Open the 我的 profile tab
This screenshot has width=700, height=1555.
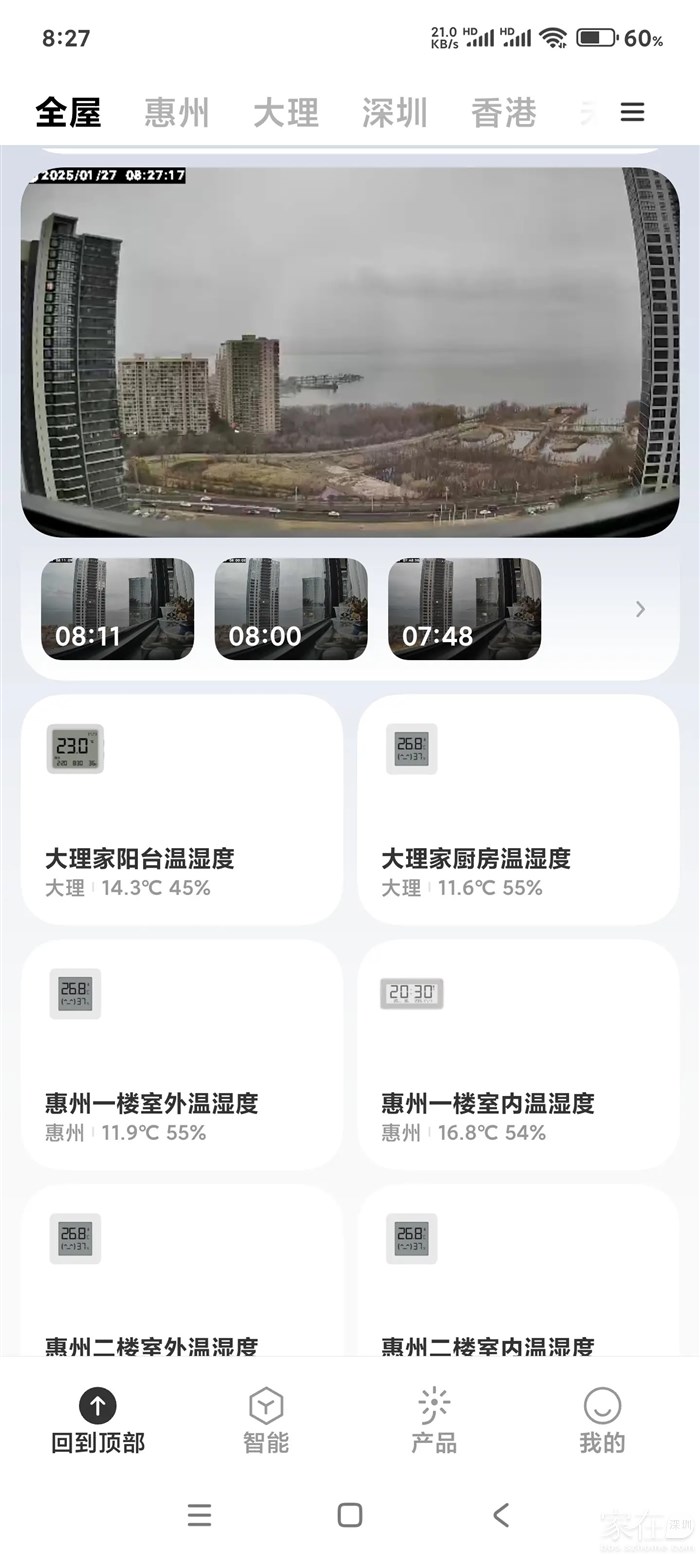click(602, 1420)
